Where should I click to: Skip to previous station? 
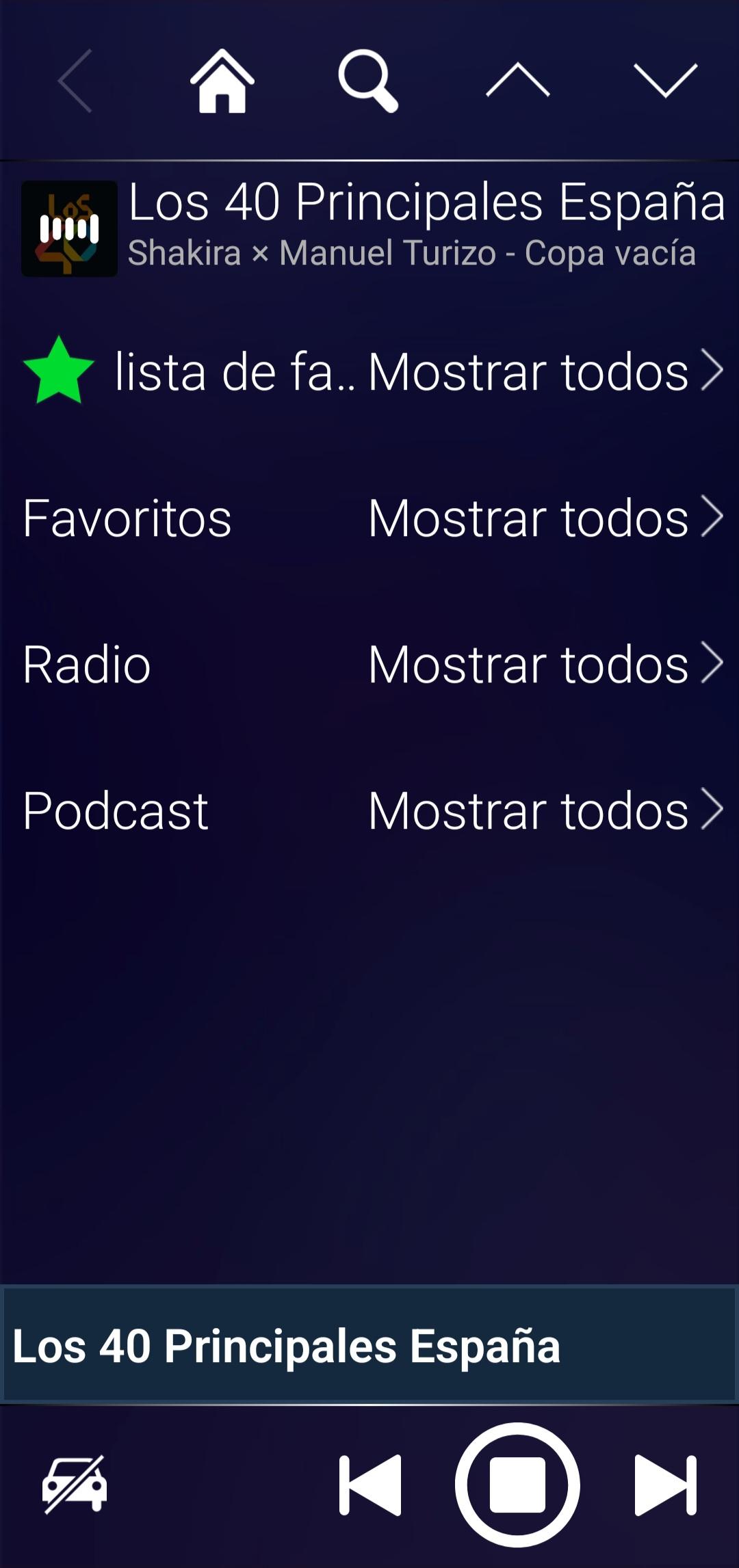(370, 1485)
